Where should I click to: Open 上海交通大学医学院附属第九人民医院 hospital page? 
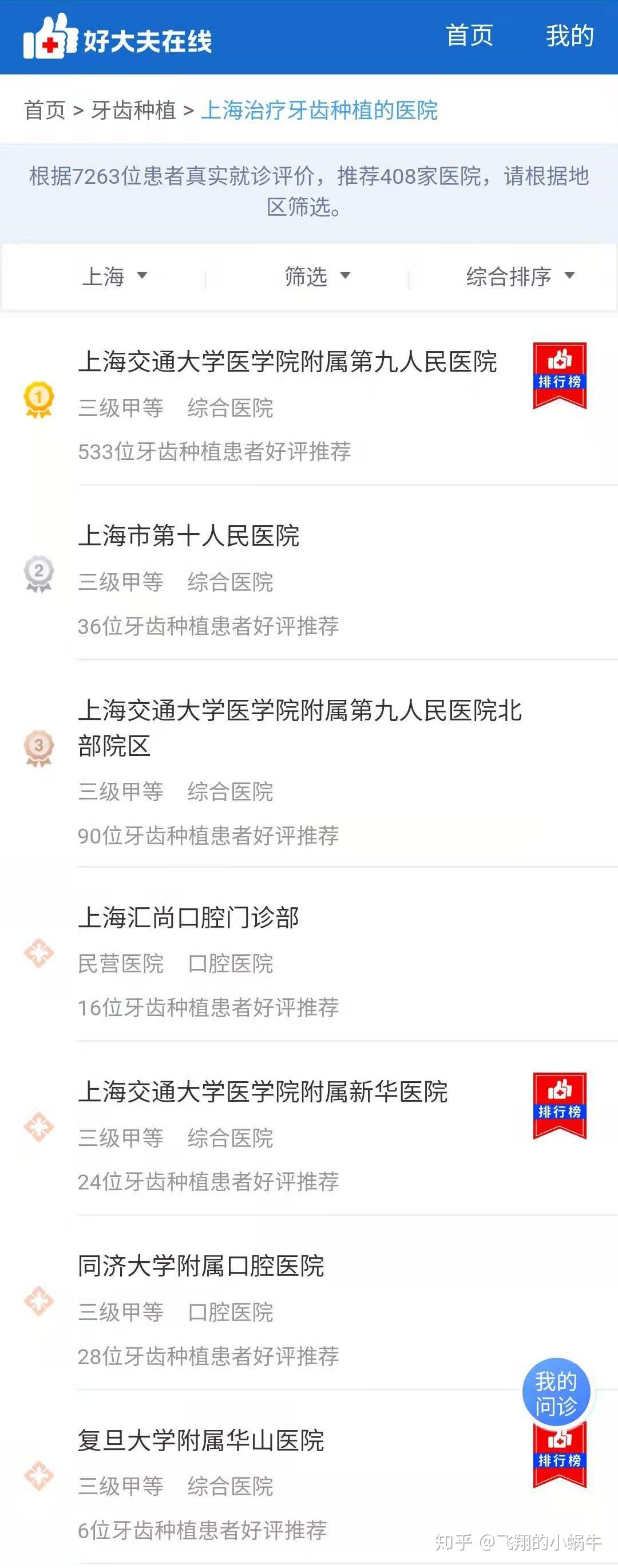[287, 362]
